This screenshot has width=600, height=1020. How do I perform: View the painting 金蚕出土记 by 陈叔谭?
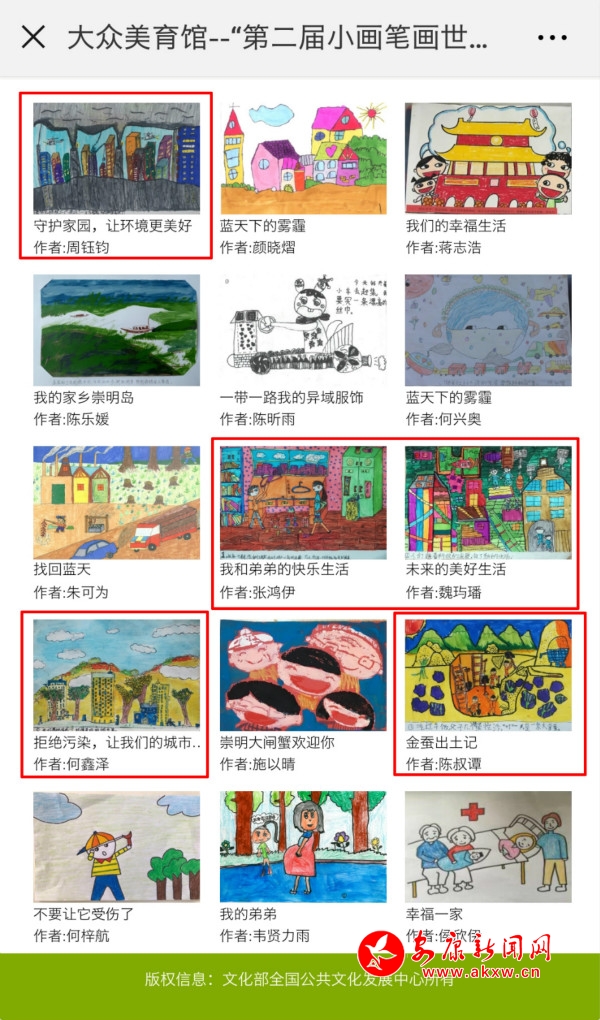pyautogui.click(x=488, y=675)
